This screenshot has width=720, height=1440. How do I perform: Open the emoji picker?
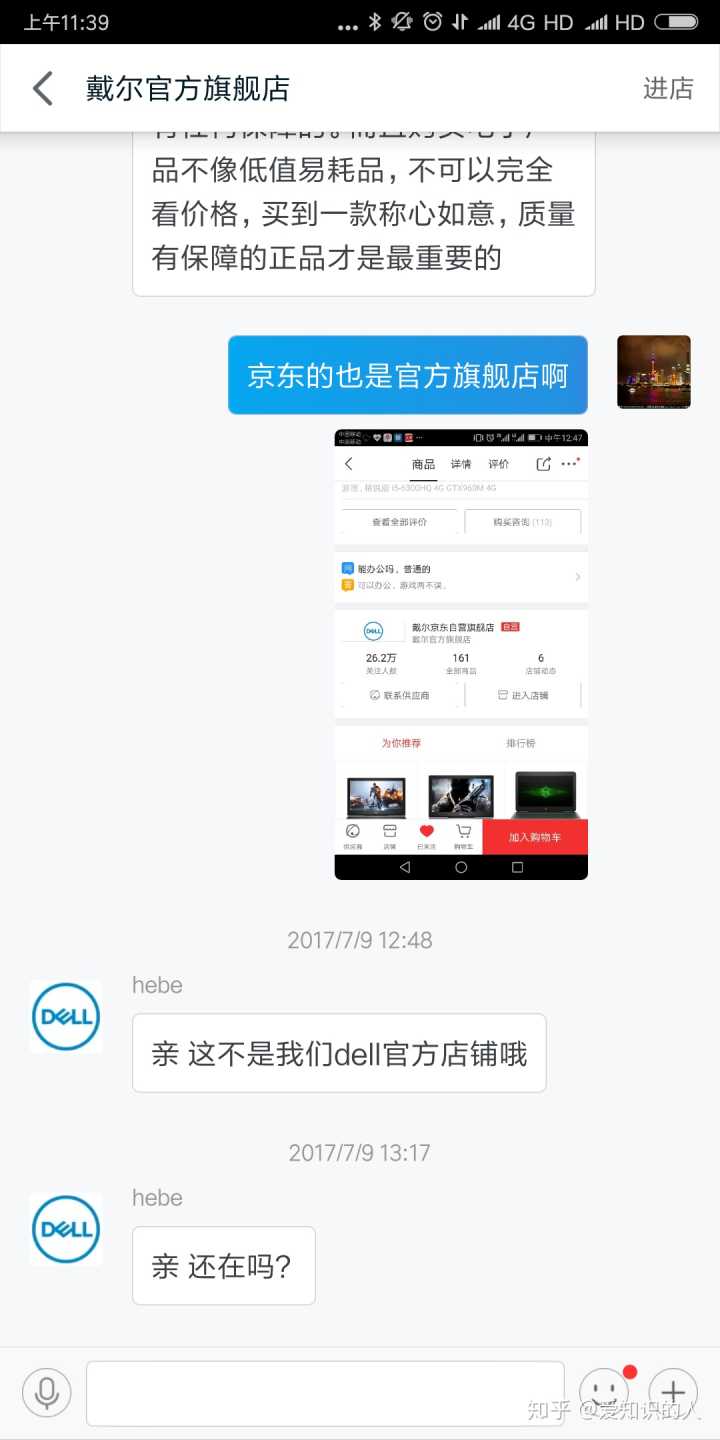(x=604, y=1391)
